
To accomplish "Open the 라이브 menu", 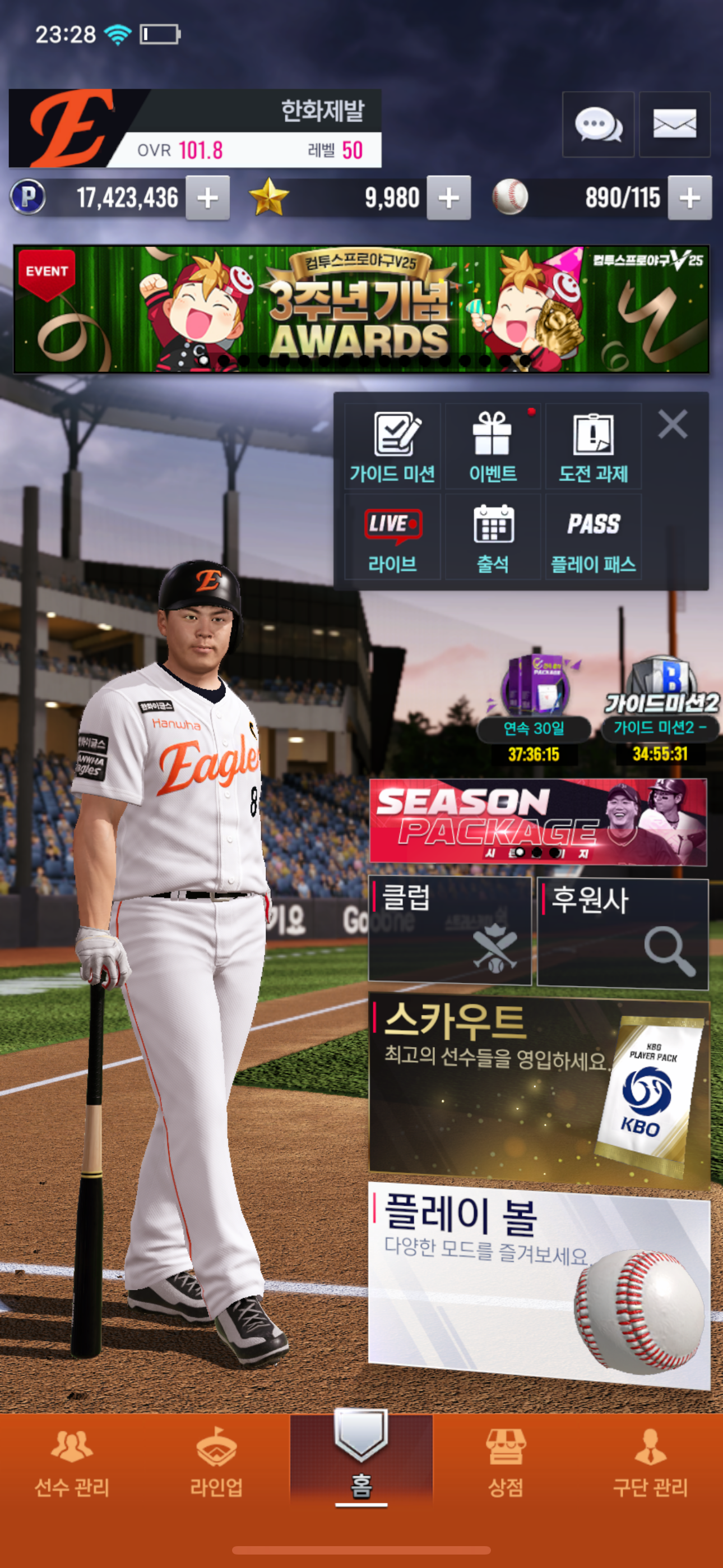I will [x=392, y=537].
